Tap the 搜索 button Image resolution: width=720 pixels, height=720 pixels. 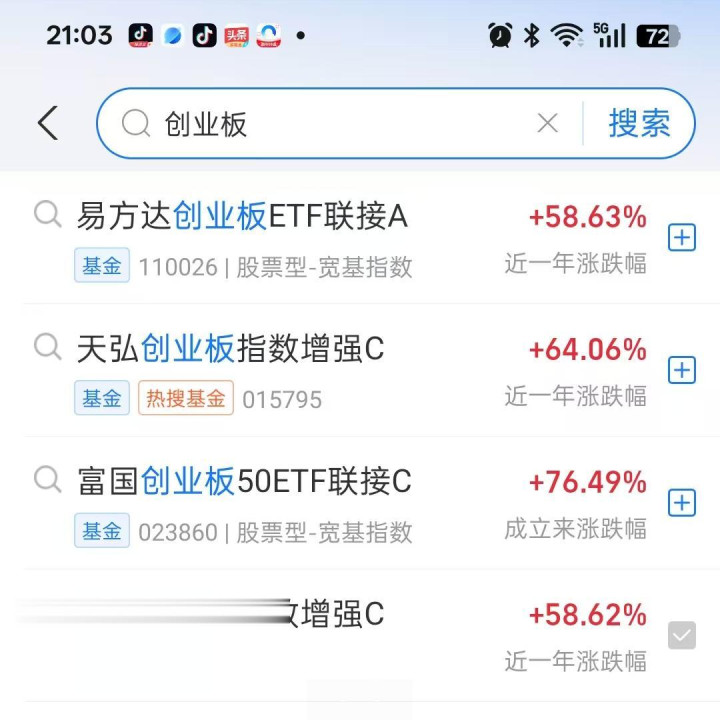[x=640, y=124]
